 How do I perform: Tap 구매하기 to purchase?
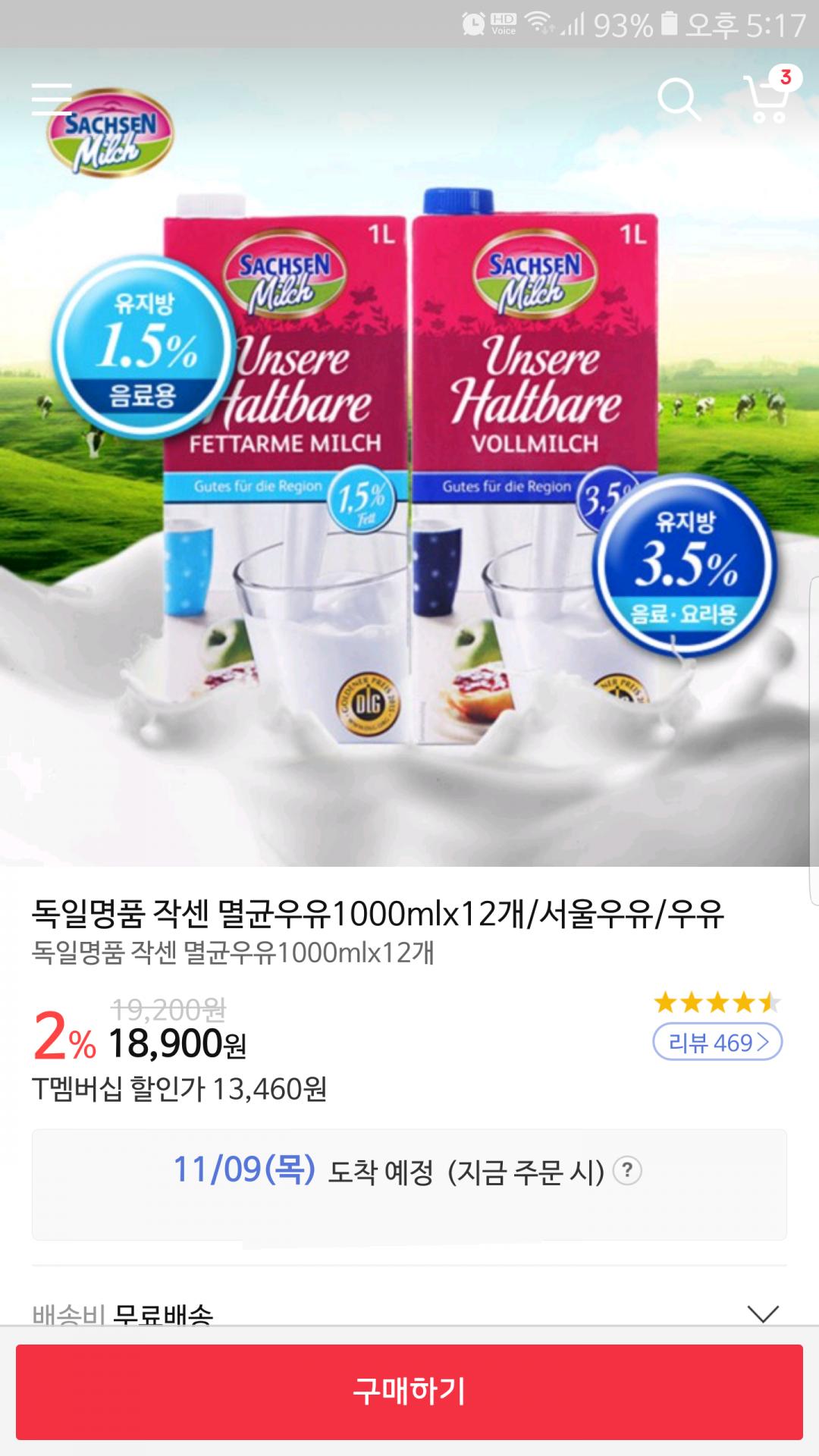point(409,1392)
